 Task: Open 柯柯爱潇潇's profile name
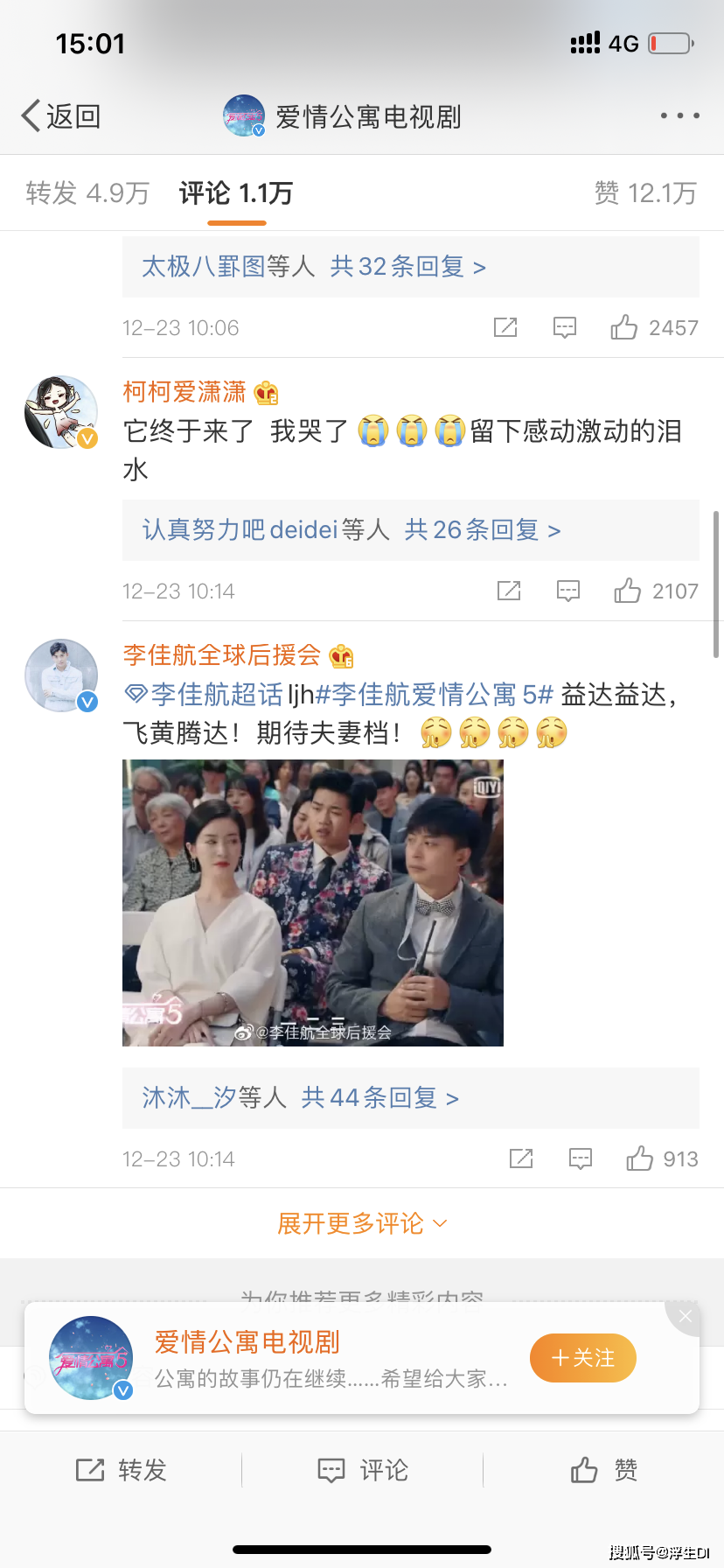coord(184,392)
